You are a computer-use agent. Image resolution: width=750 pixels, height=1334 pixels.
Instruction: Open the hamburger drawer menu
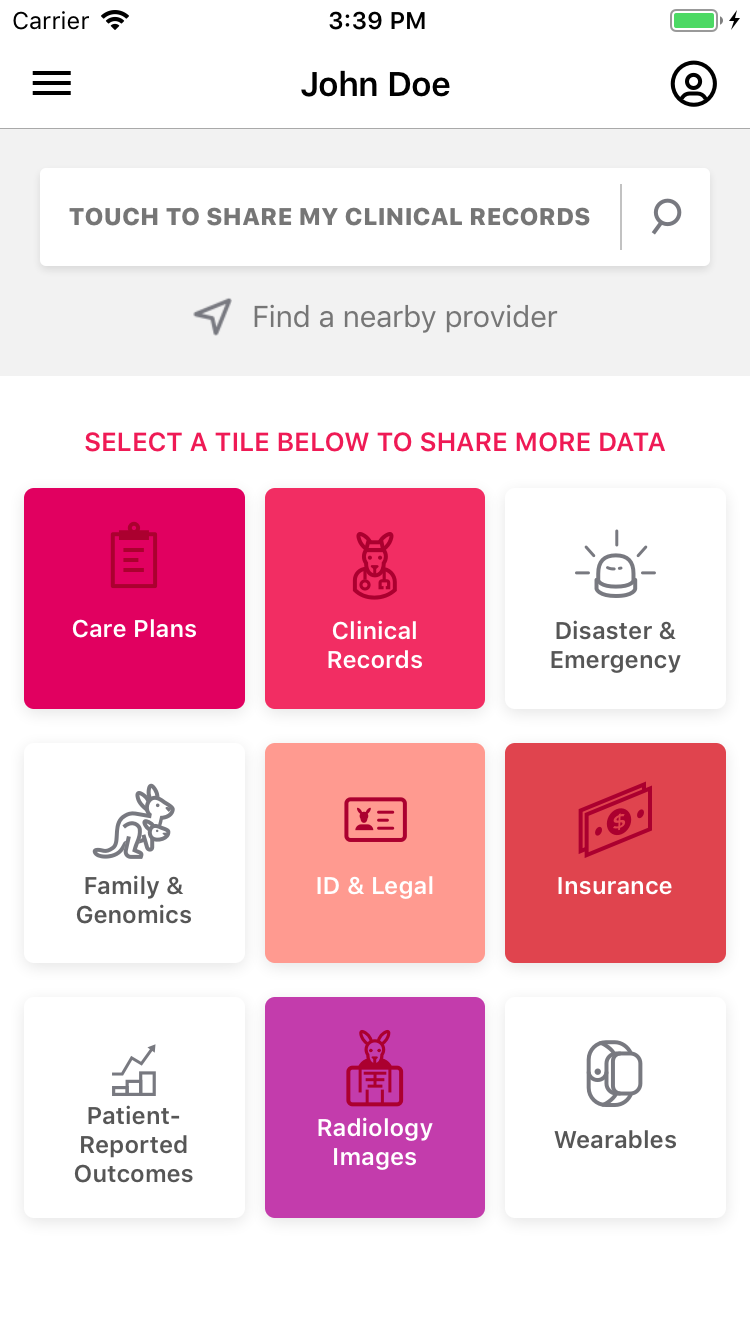pos(52,84)
